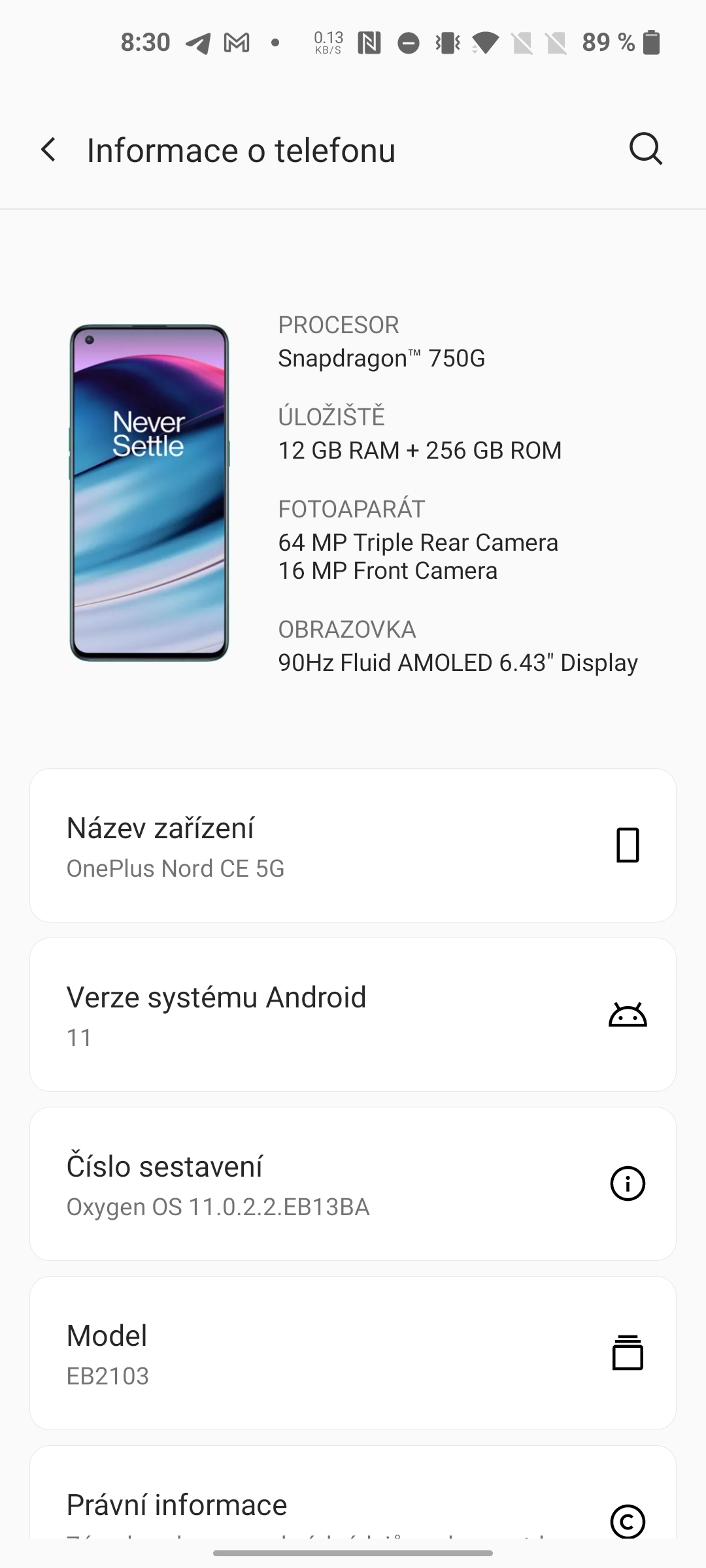Tap the search icon in header
The image size is (706, 1568).
(x=645, y=149)
